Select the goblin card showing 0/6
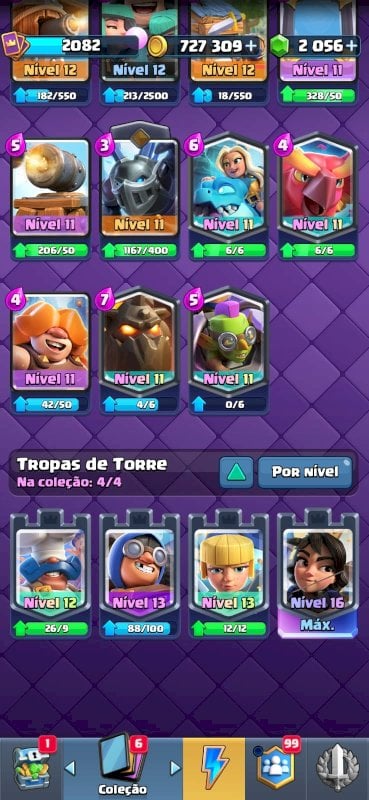 229,353
